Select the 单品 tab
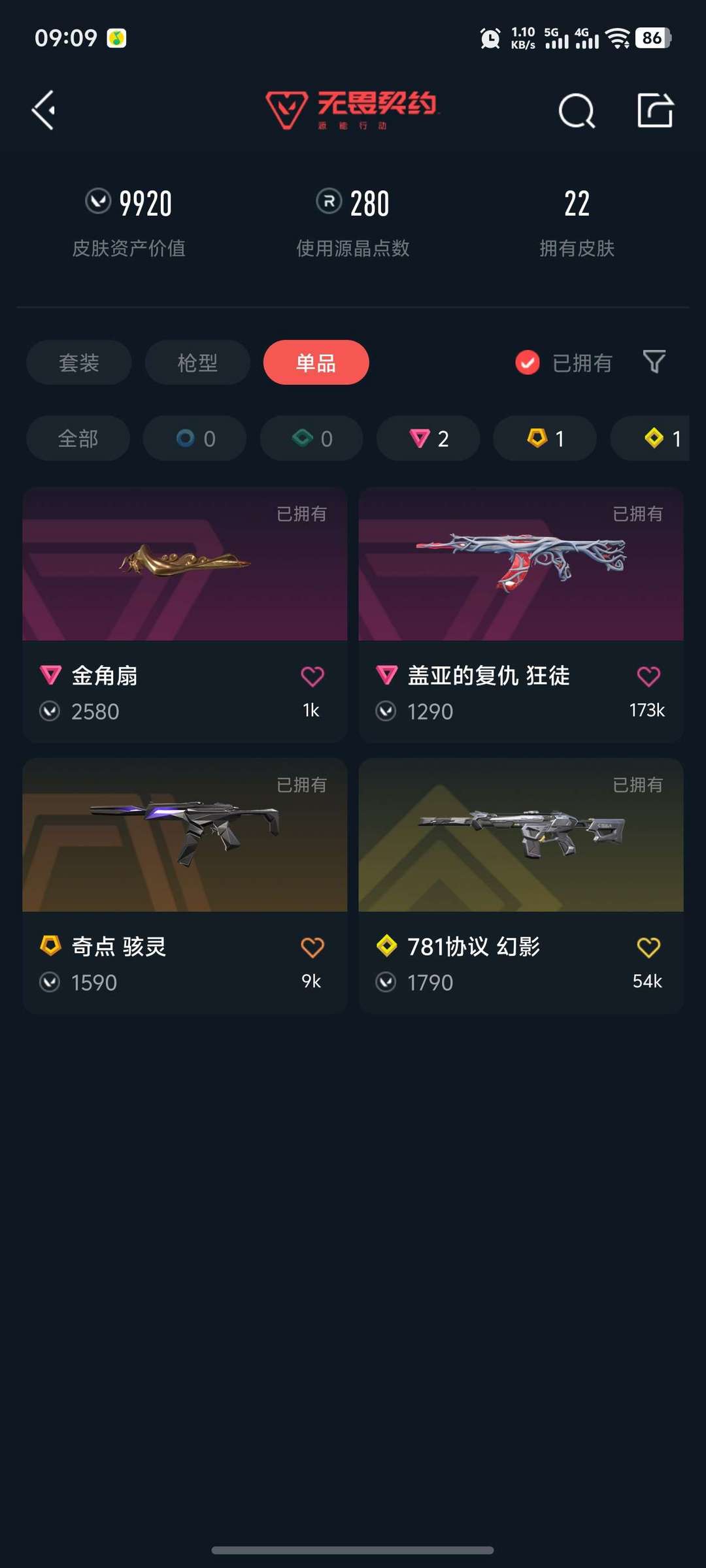Screen dimensions: 706x1568 (316, 363)
